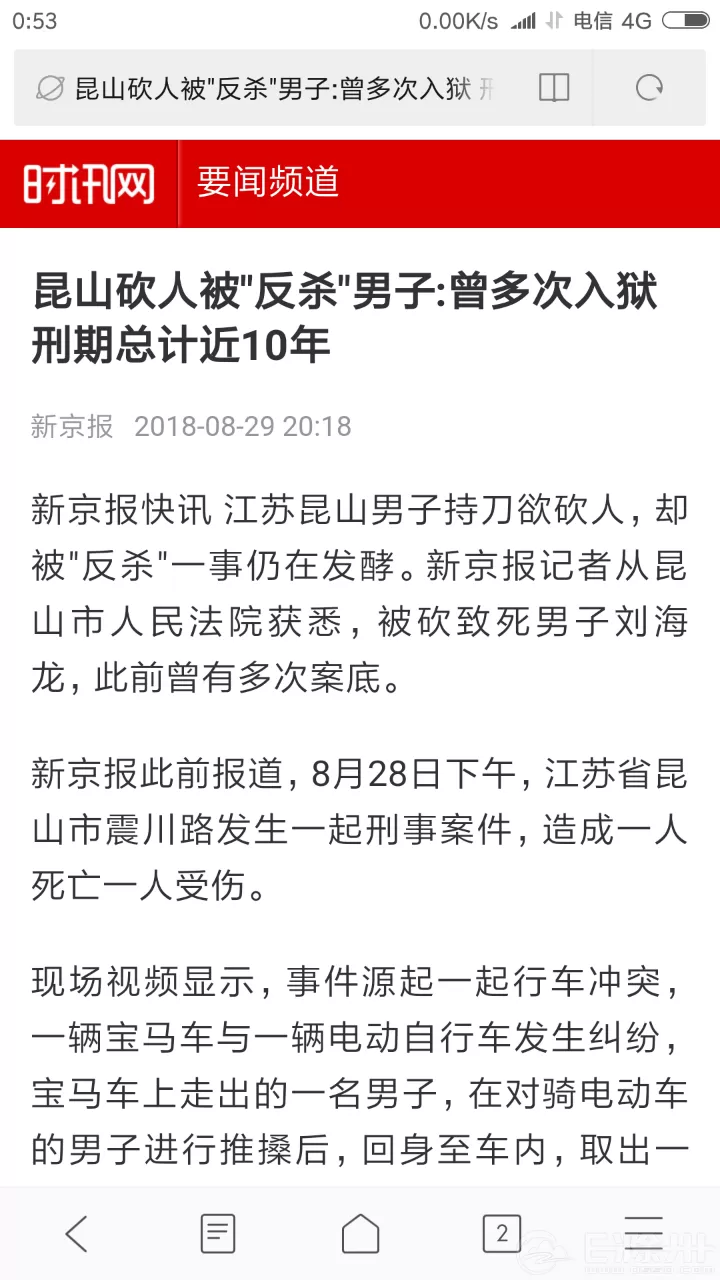Open the bookmarks and reading list

[x=218, y=1233]
